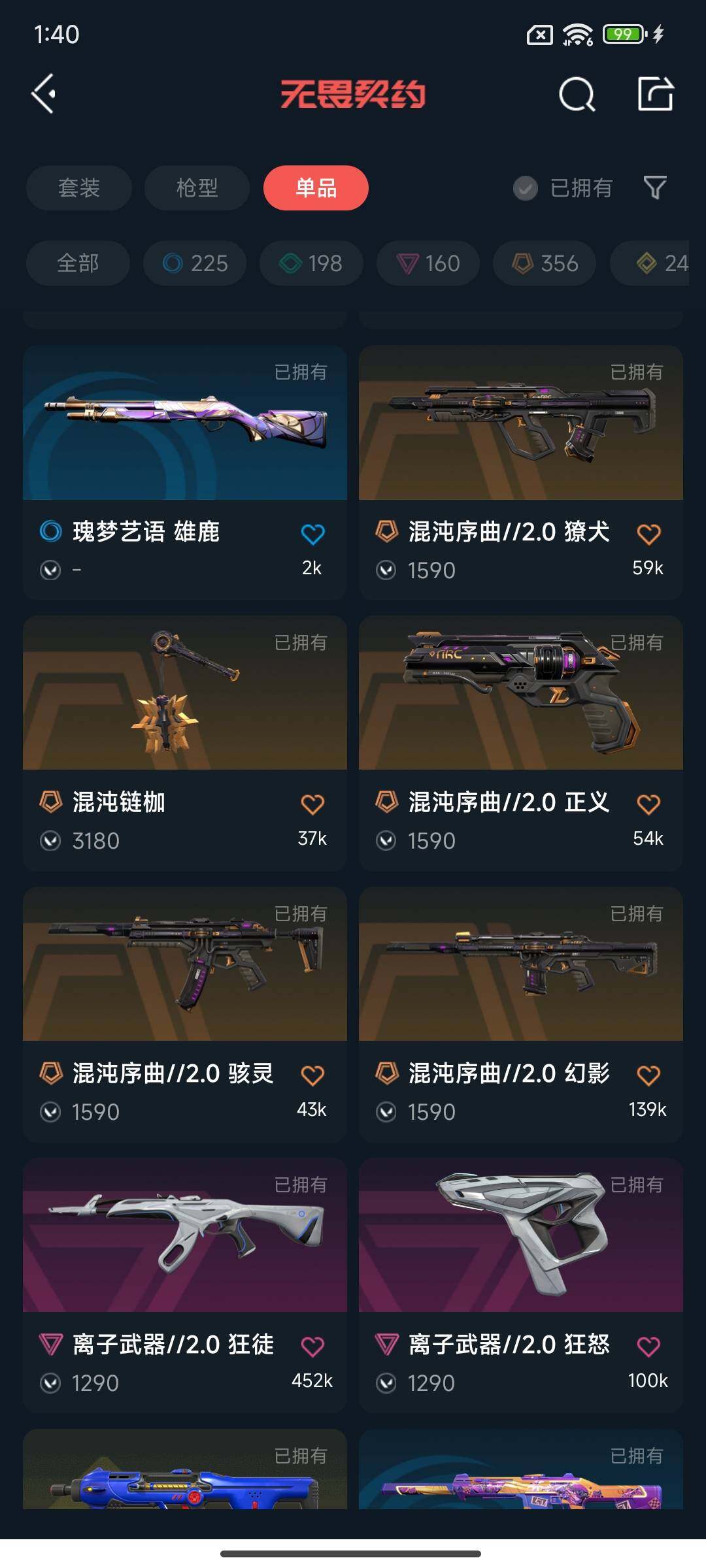
Task: Favorite 离子武器//2.0 狂徒 via heart
Action: click(x=314, y=1347)
